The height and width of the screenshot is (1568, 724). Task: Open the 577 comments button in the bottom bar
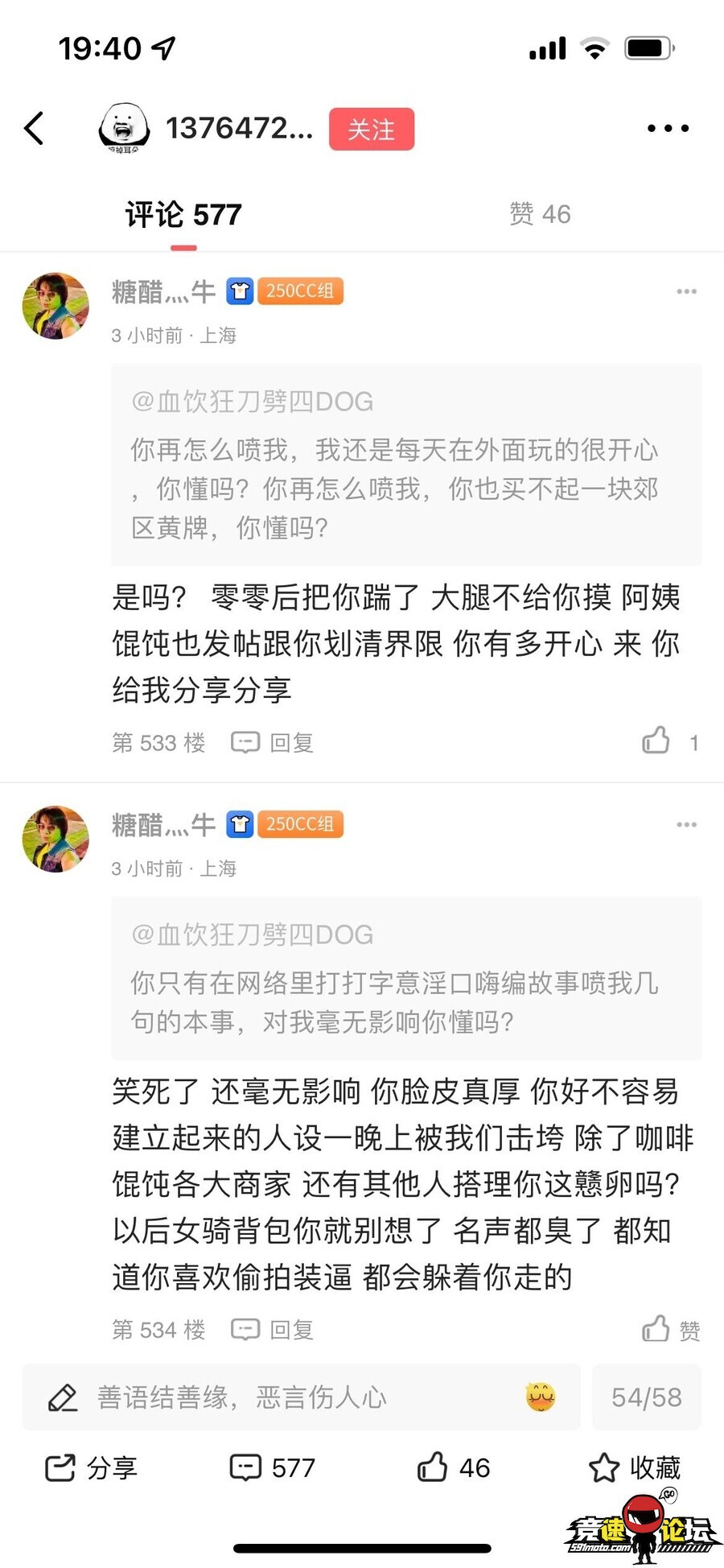pos(273,1467)
